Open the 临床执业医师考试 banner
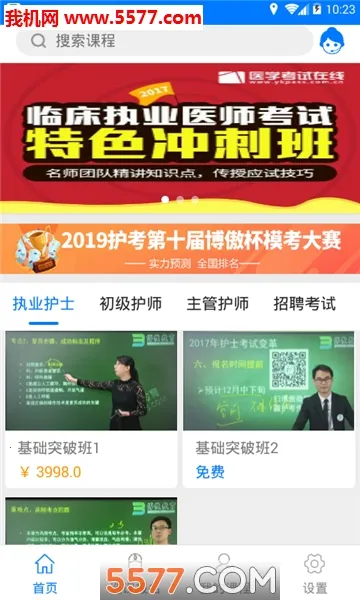This screenshot has height=600, width=360. tap(180, 138)
